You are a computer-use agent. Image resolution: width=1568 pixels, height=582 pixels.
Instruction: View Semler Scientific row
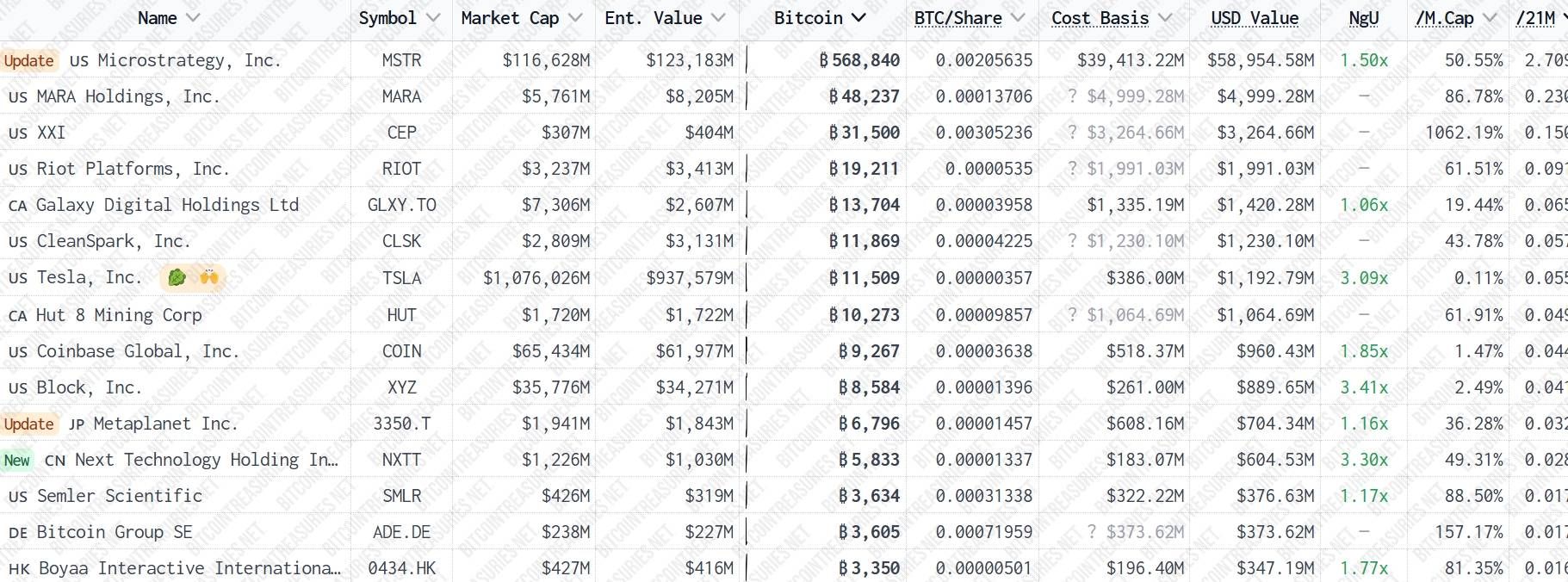click(x=119, y=496)
